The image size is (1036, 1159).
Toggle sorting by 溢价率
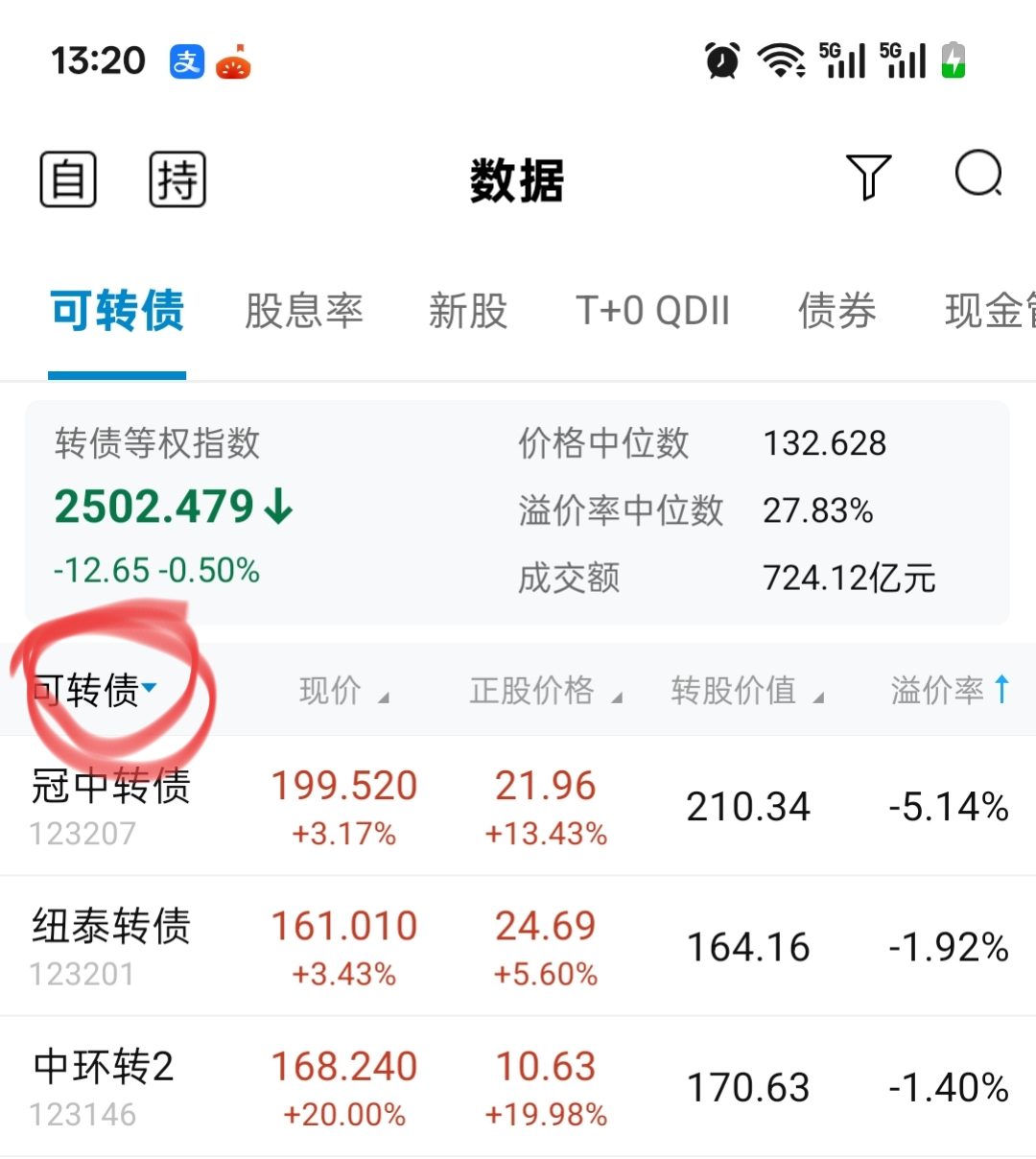click(950, 691)
